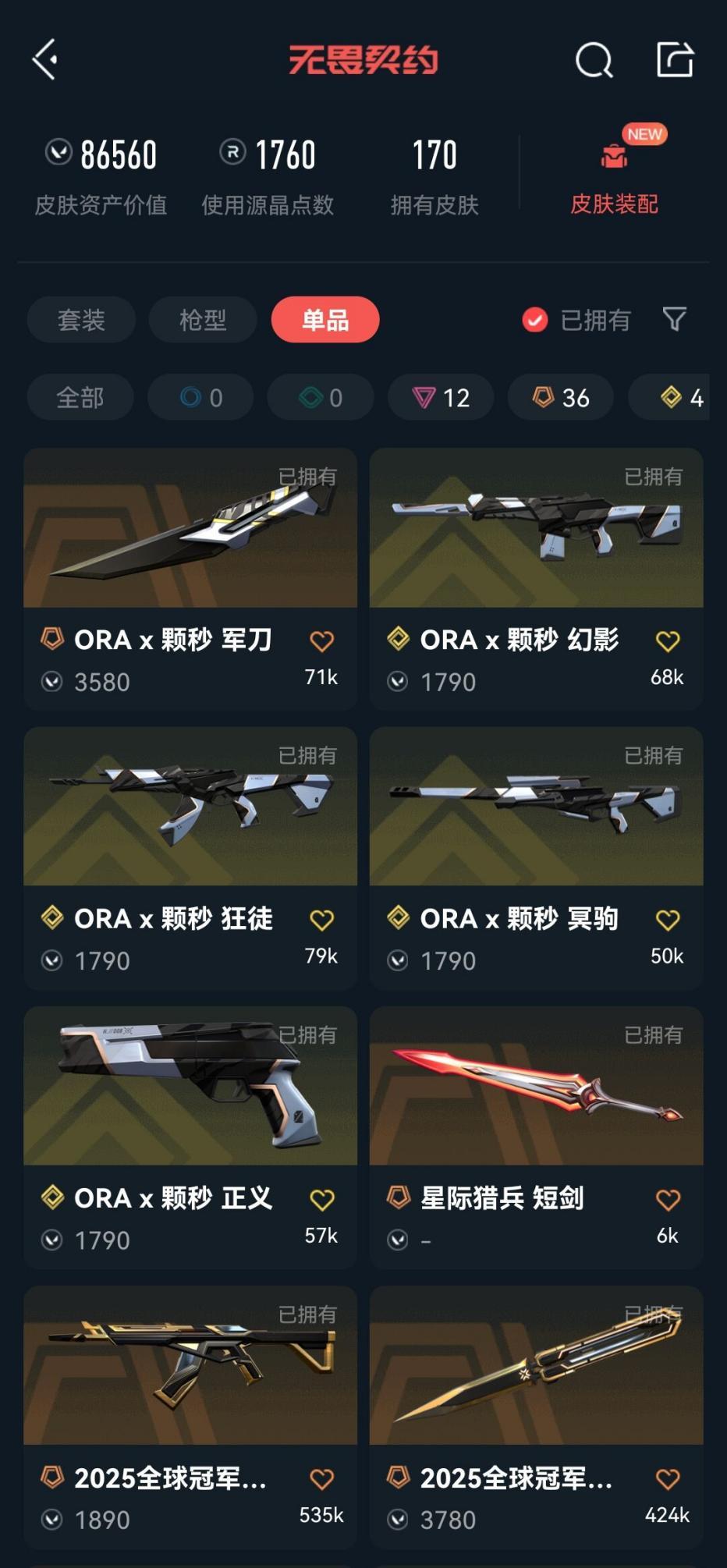The height and width of the screenshot is (1568, 727).
Task: Filter by the purple tier chip showing 12
Action: point(441,398)
